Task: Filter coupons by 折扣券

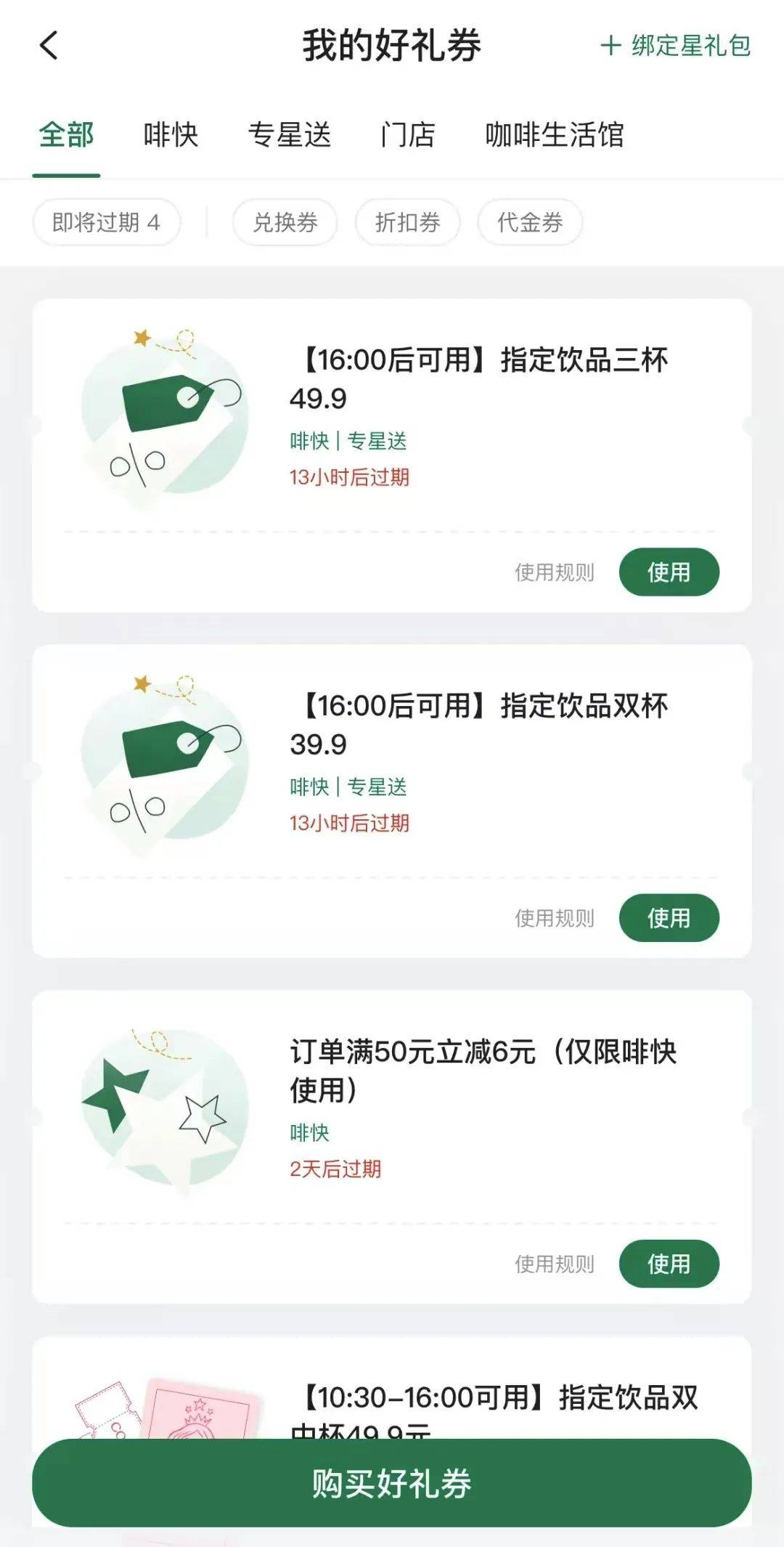Action: point(407,222)
